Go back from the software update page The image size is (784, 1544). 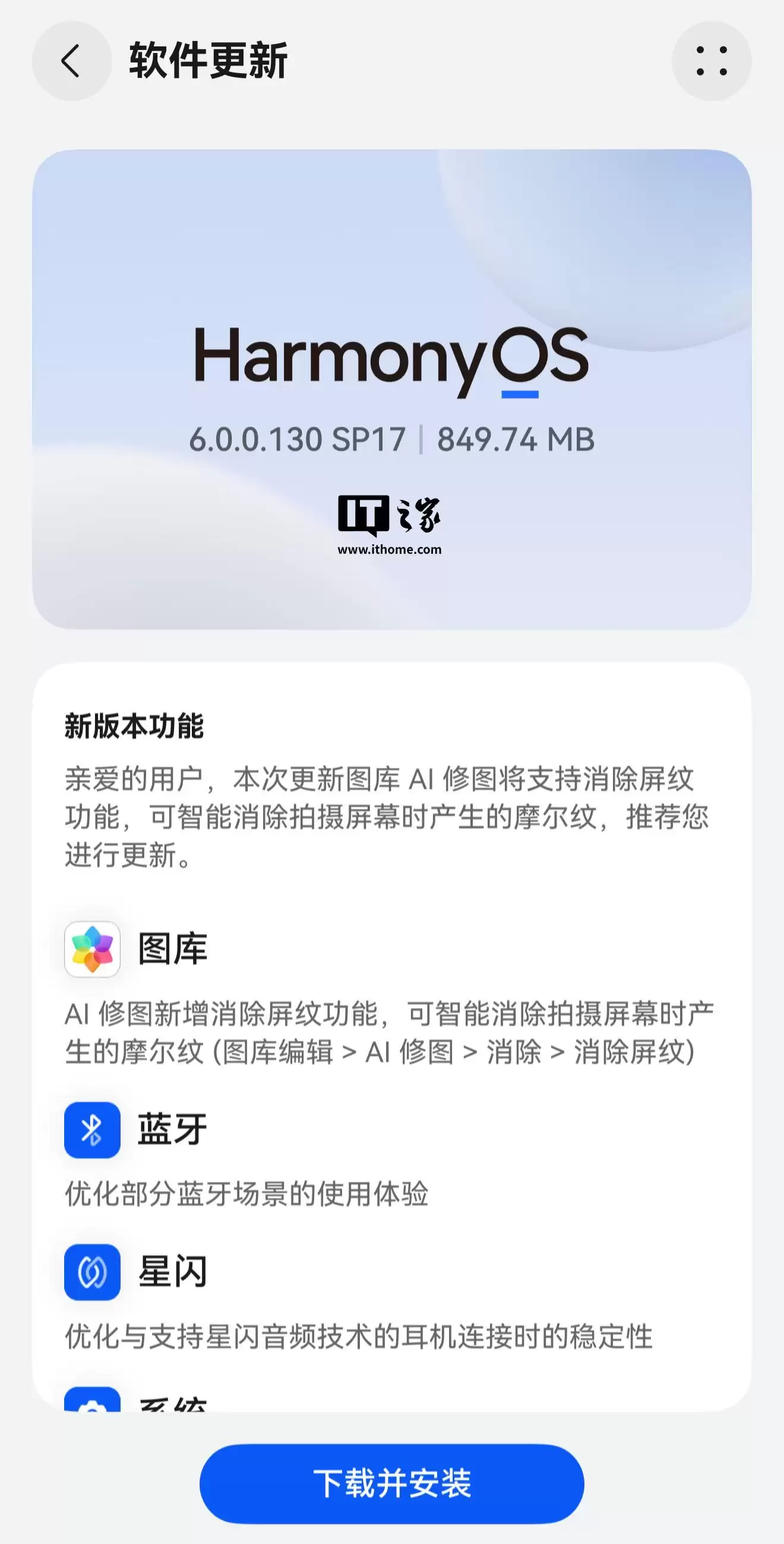pyautogui.click(x=71, y=61)
